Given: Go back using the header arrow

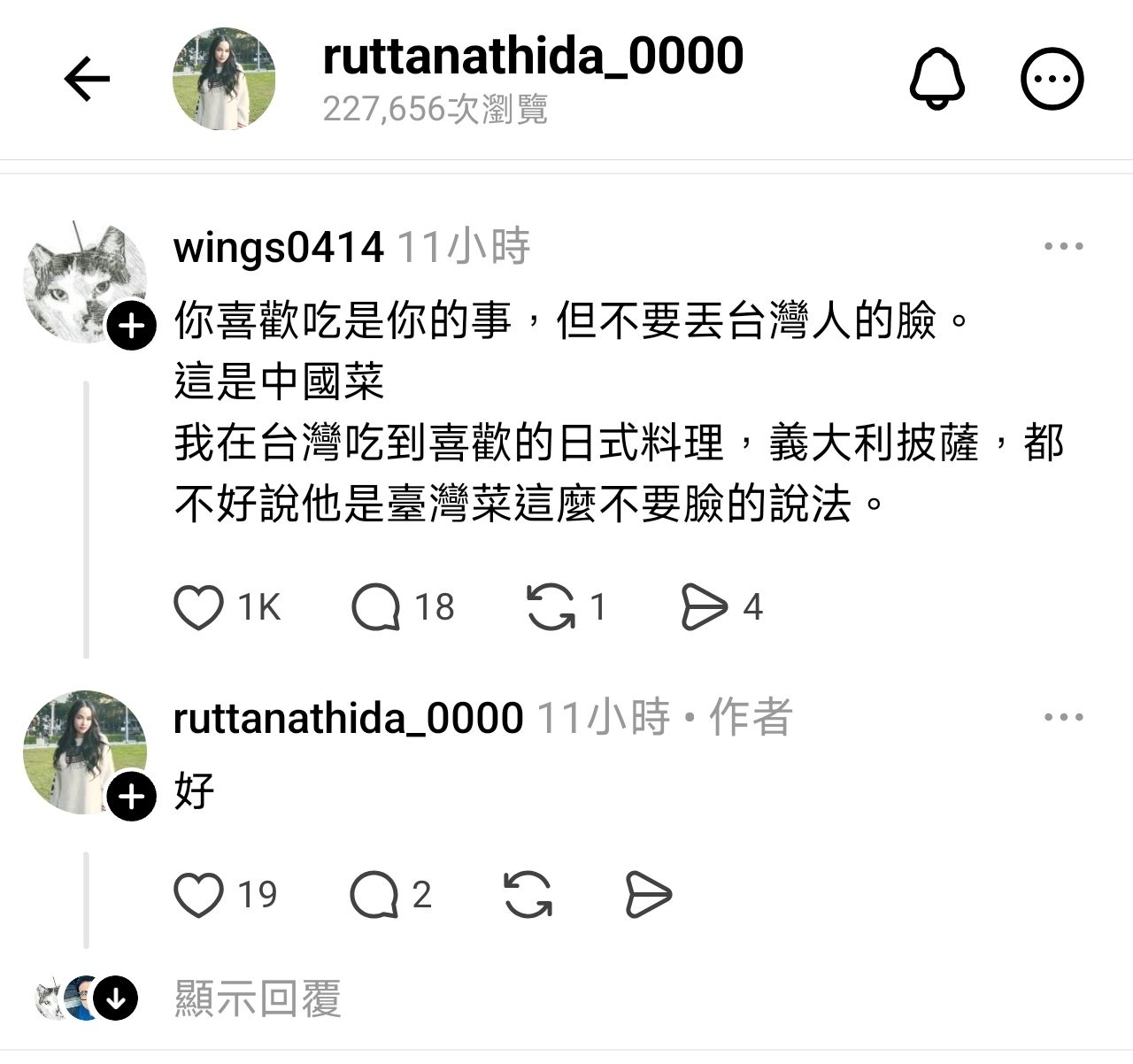Looking at the screenshot, I should pyautogui.click(x=87, y=79).
